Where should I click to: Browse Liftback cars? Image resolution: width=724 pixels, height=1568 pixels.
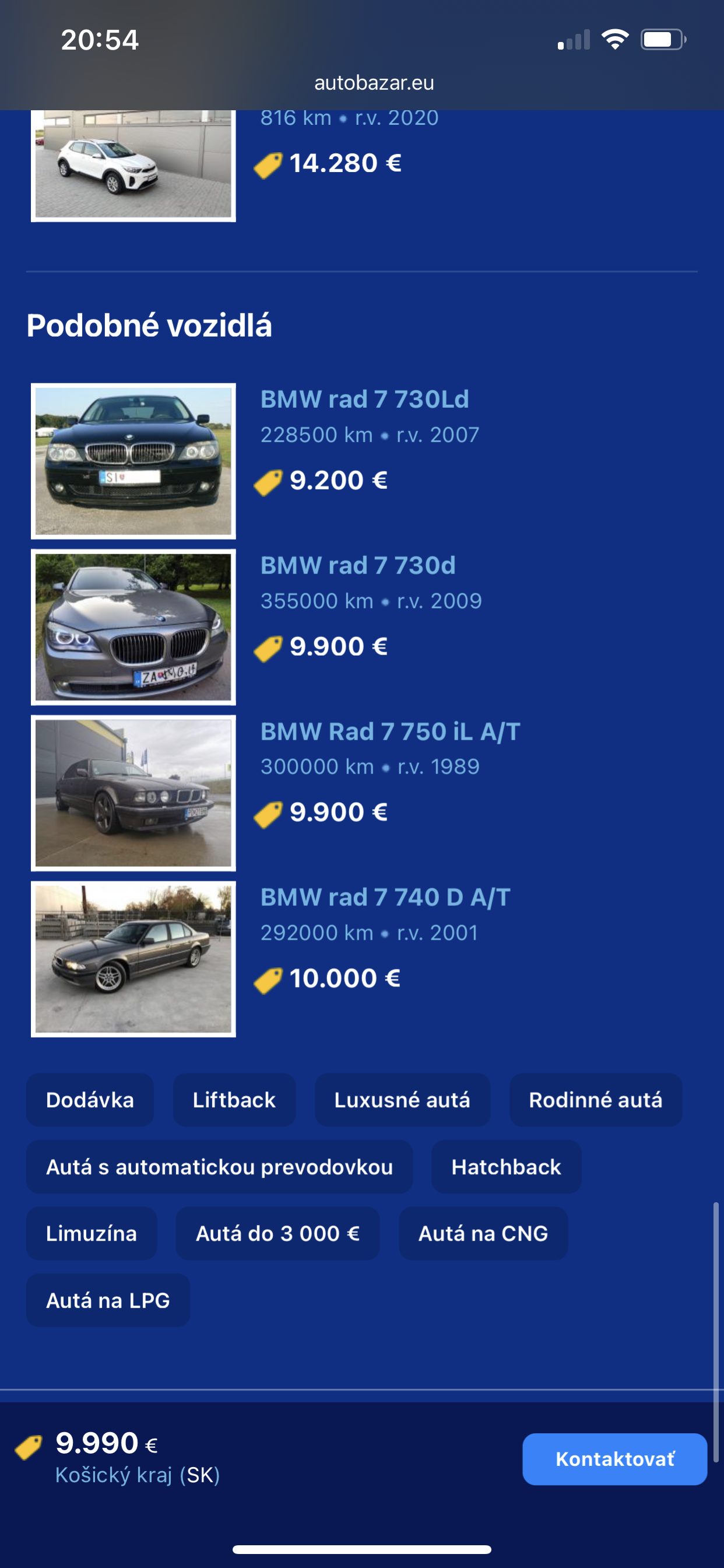(234, 1100)
